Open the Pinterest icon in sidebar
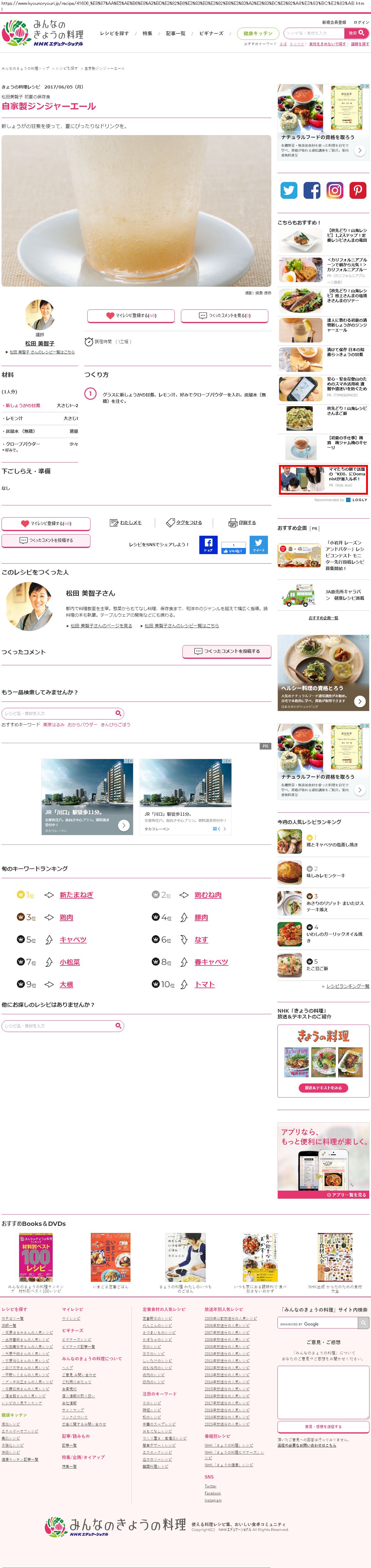371x1568 pixels. (x=358, y=191)
